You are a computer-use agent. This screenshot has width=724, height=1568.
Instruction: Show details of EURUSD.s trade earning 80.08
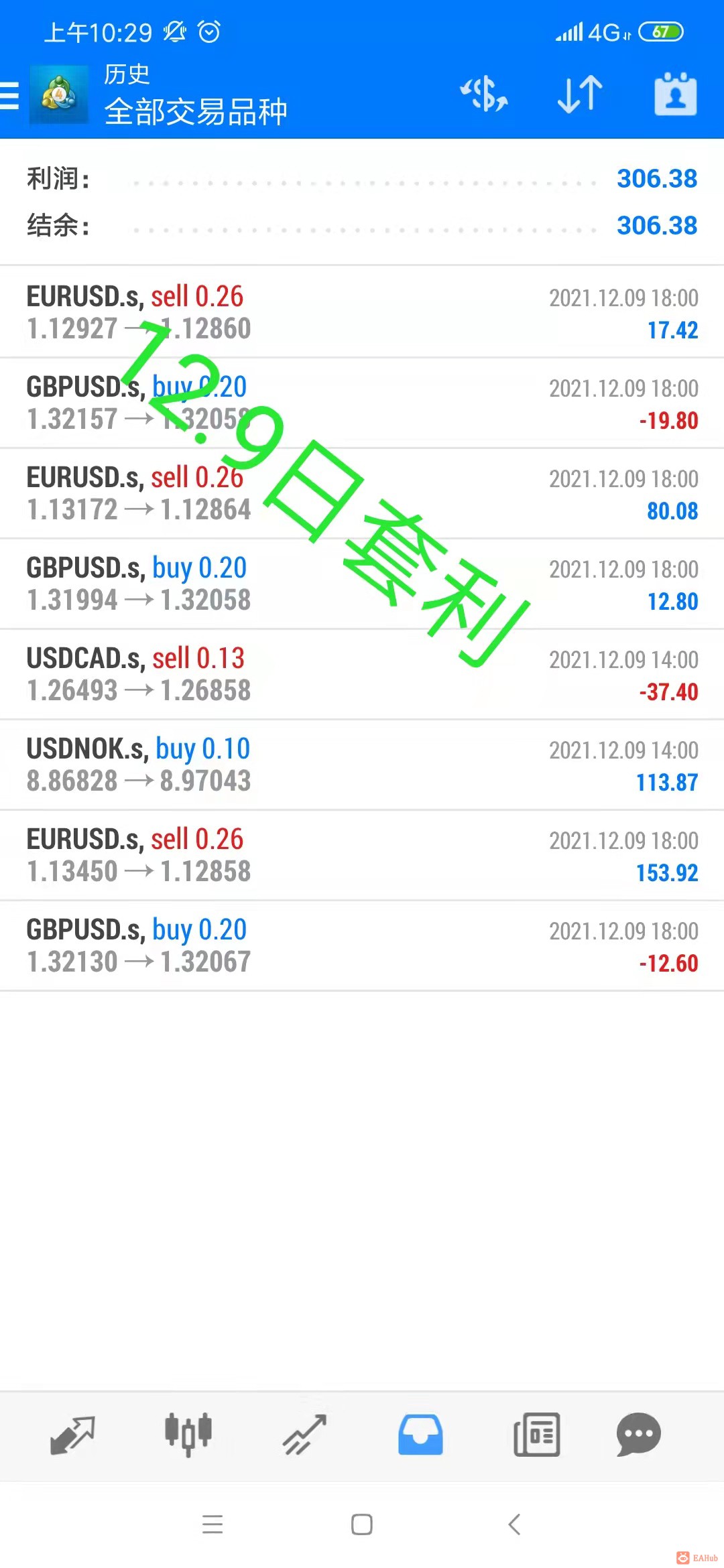pyautogui.click(x=362, y=493)
